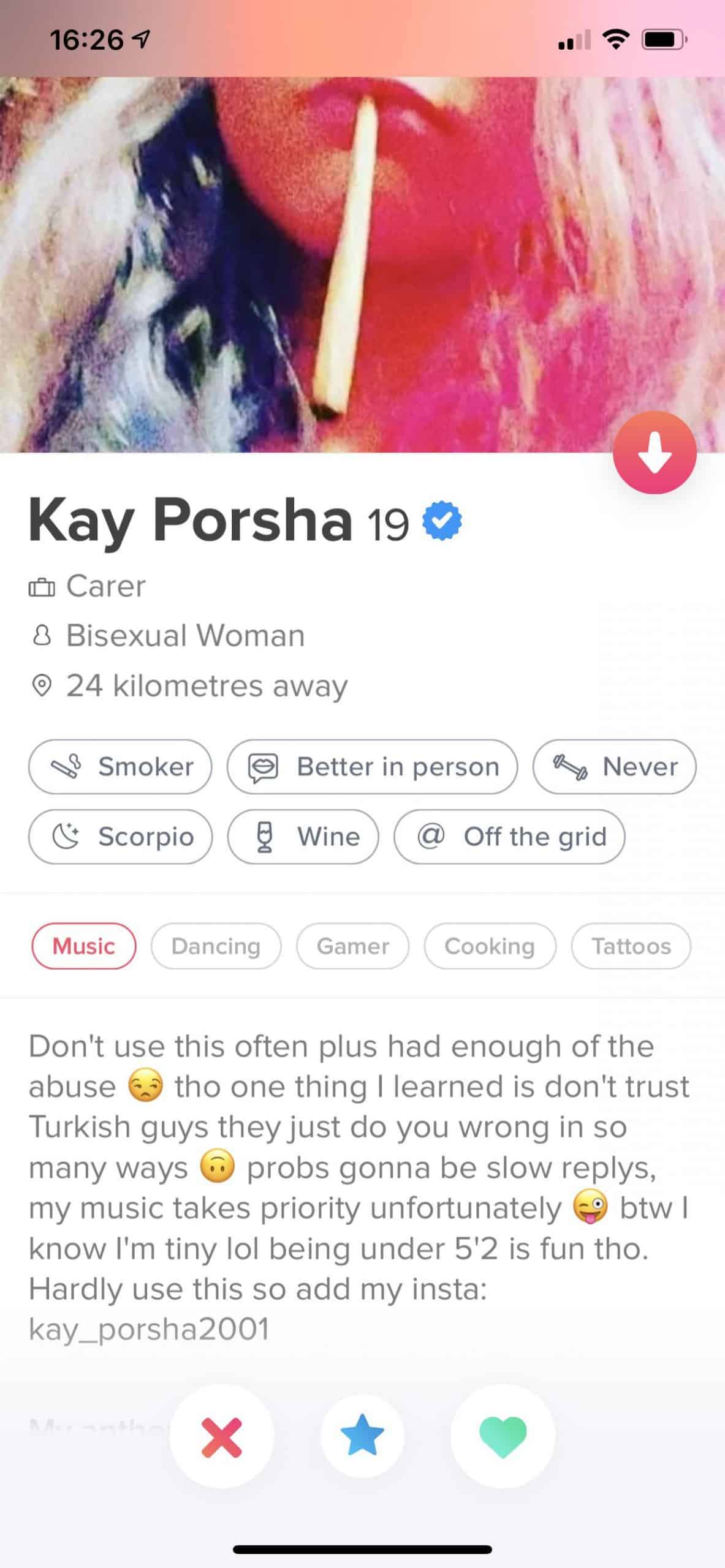Like Kay Porsha with the green heart

503,1436
